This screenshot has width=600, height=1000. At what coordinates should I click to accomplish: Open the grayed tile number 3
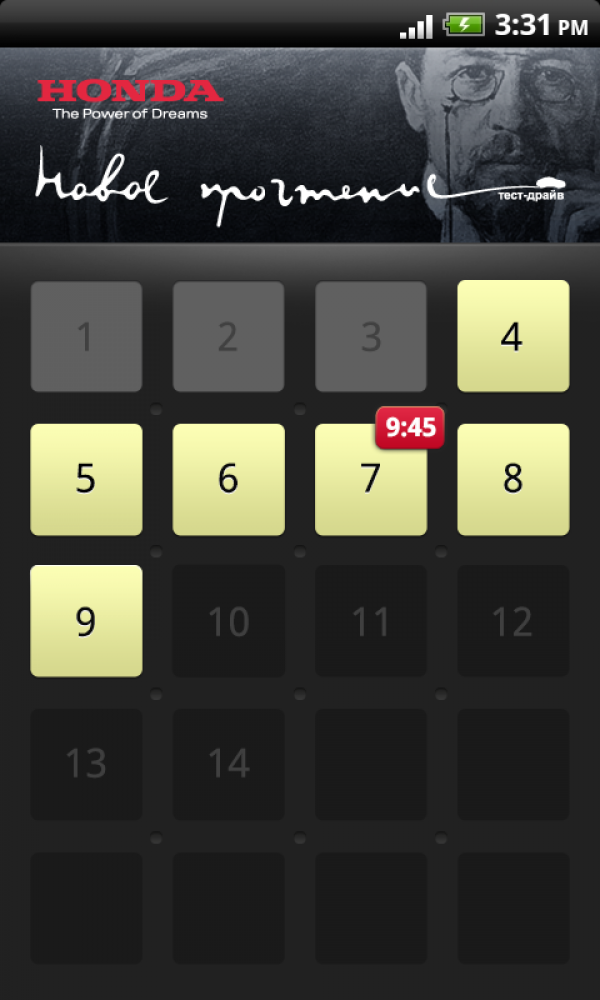(371, 336)
